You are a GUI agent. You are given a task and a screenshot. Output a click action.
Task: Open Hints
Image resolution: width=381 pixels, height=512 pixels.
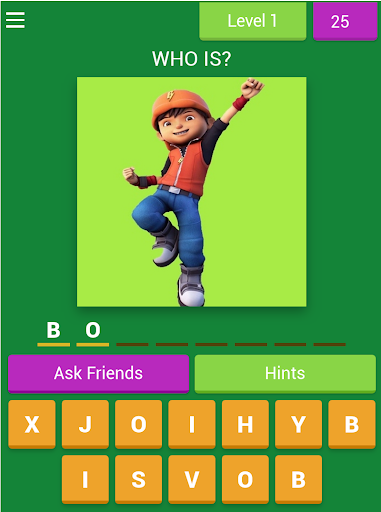[x=285, y=373]
